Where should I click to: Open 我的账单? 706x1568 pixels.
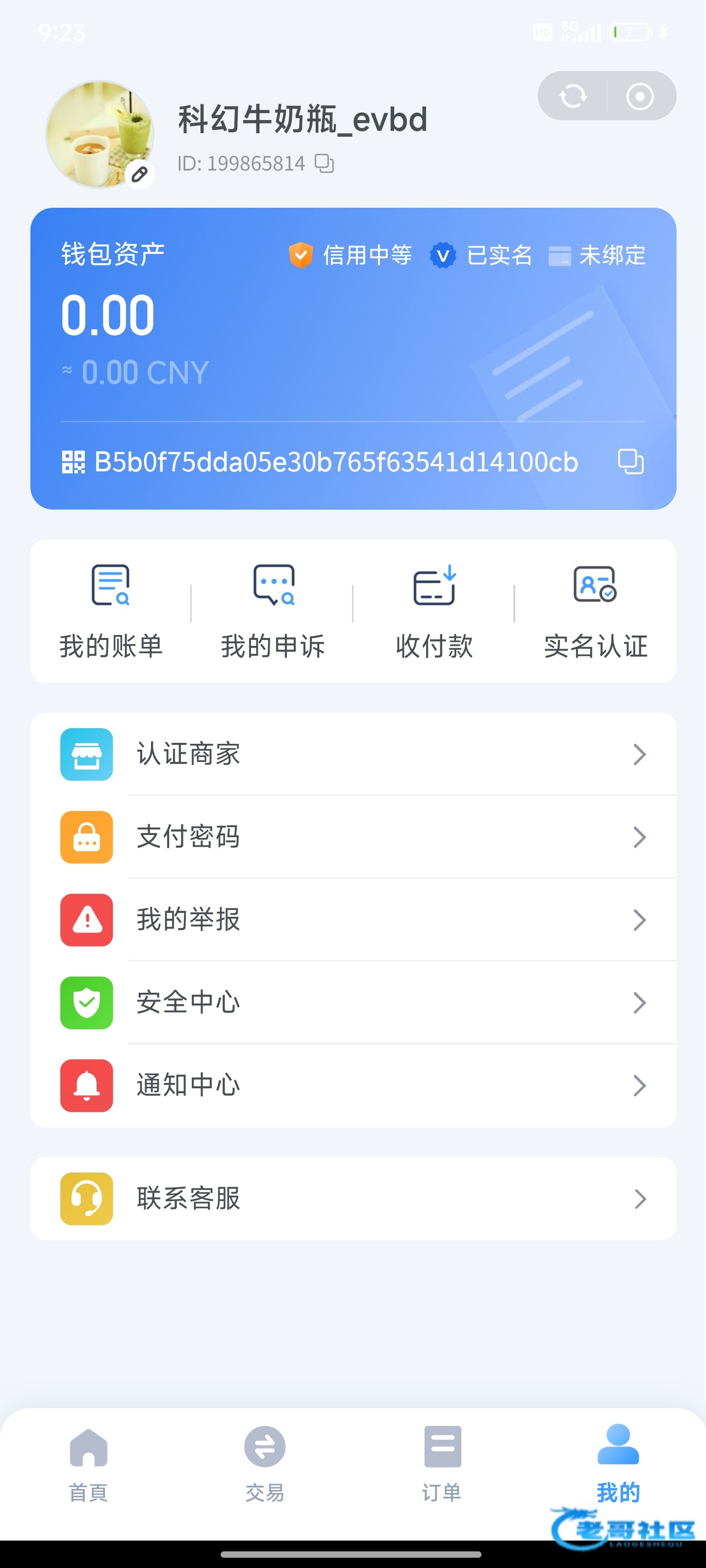tap(111, 611)
